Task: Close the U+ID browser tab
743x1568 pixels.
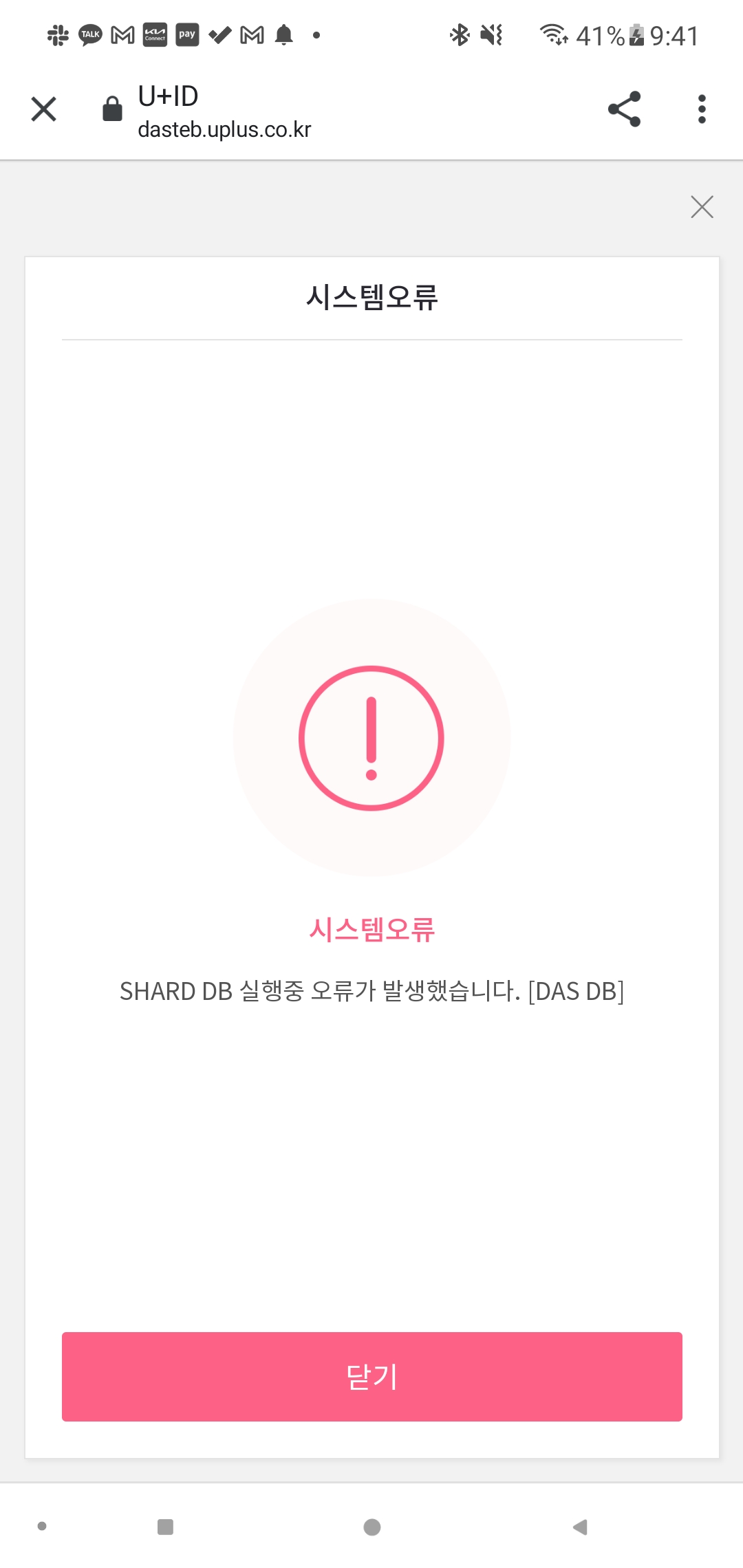Action: [43, 109]
